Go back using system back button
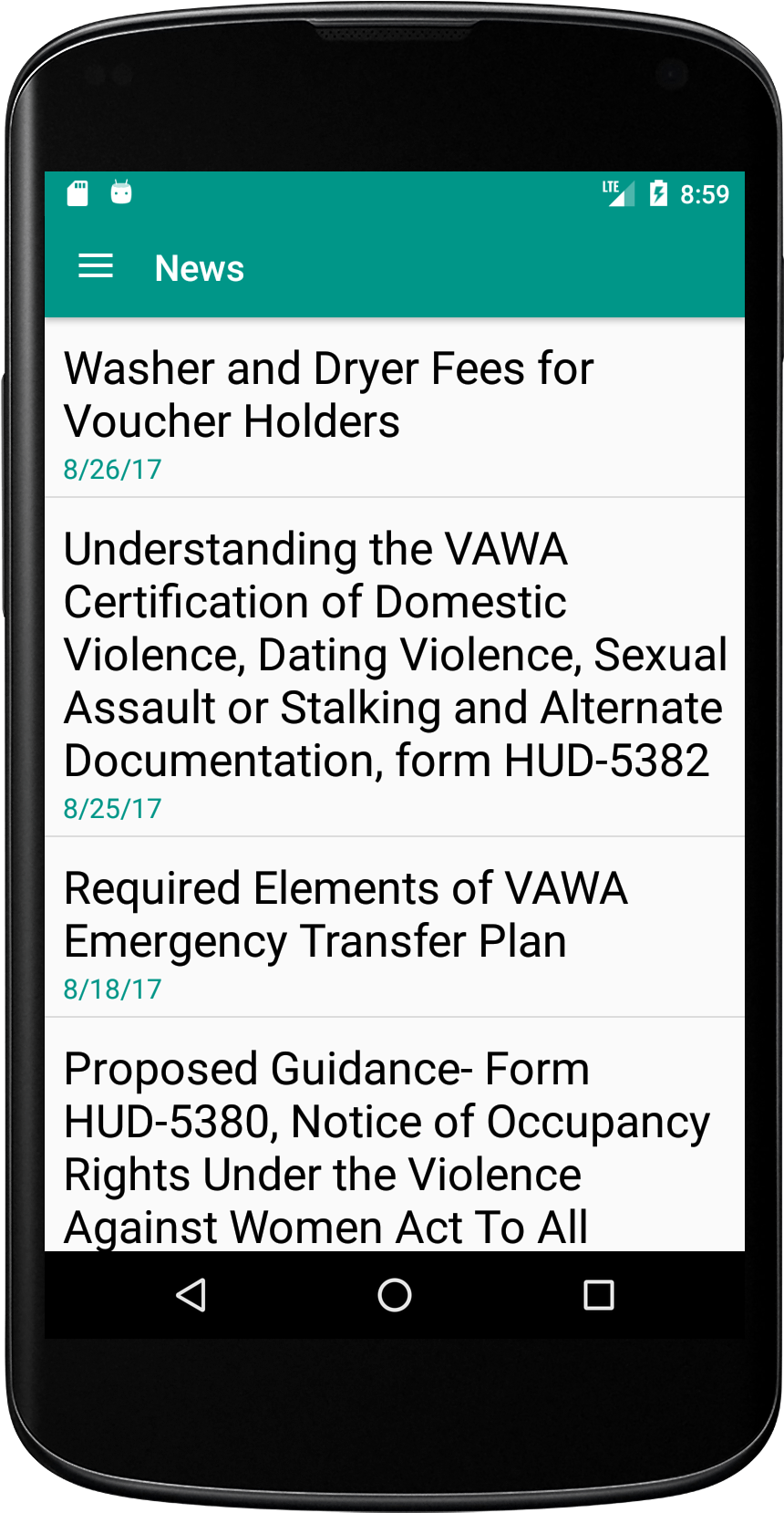 pyautogui.click(x=191, y=1295)
